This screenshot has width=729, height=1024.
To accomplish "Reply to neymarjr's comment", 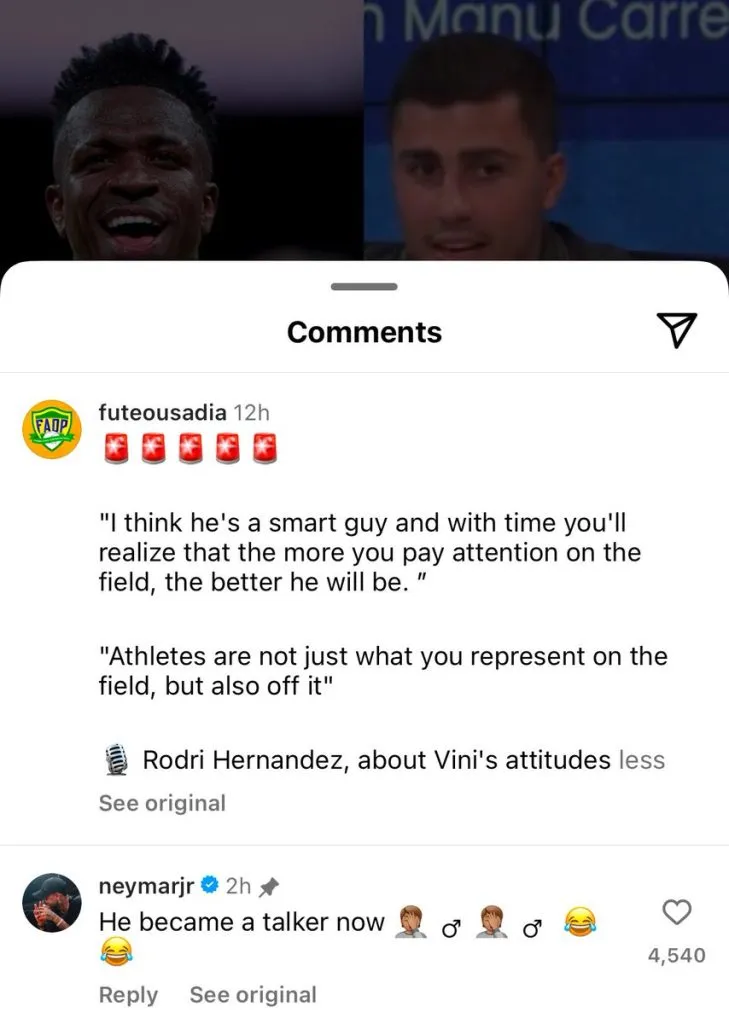I will point(127,995).
